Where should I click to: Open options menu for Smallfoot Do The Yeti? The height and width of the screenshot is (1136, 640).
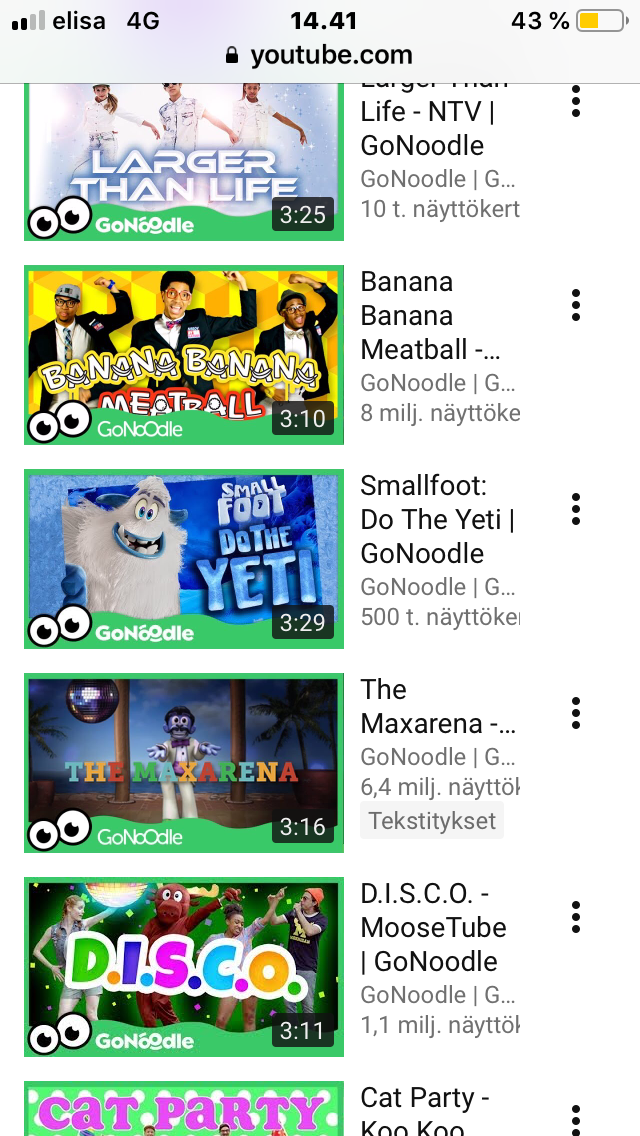tap(575, 509)
